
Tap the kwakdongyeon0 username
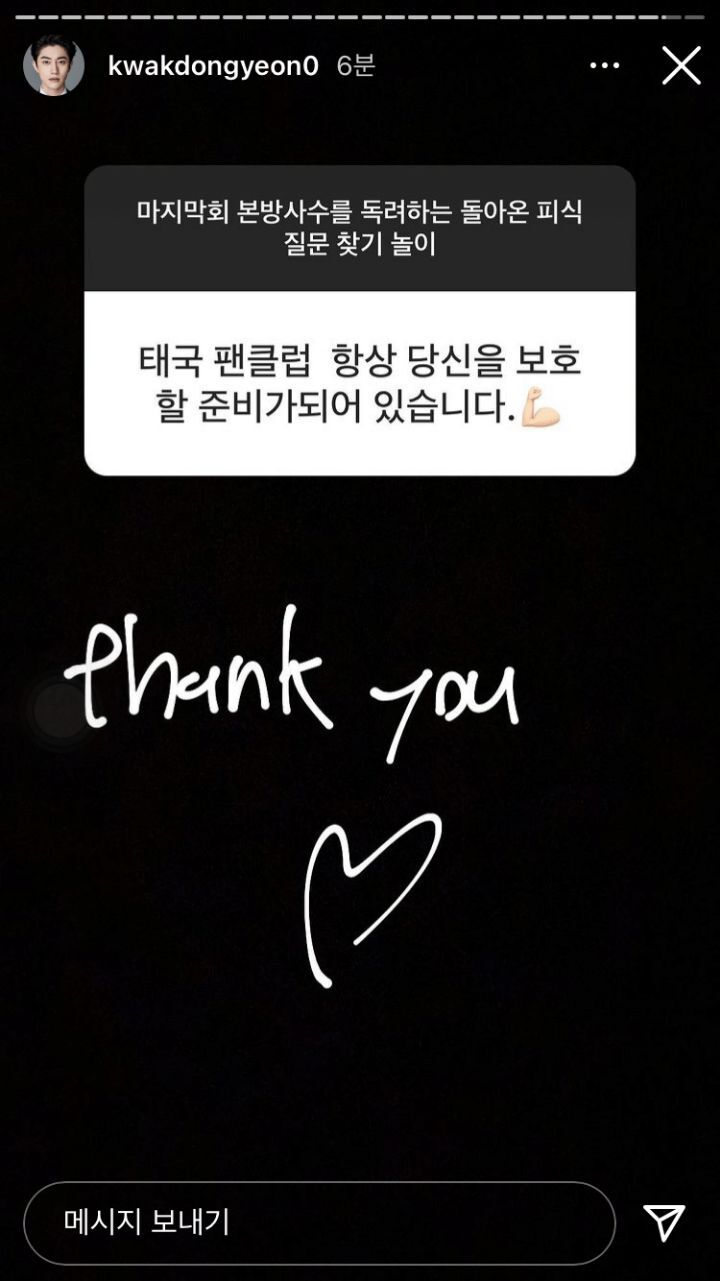[x=213, y=66]
